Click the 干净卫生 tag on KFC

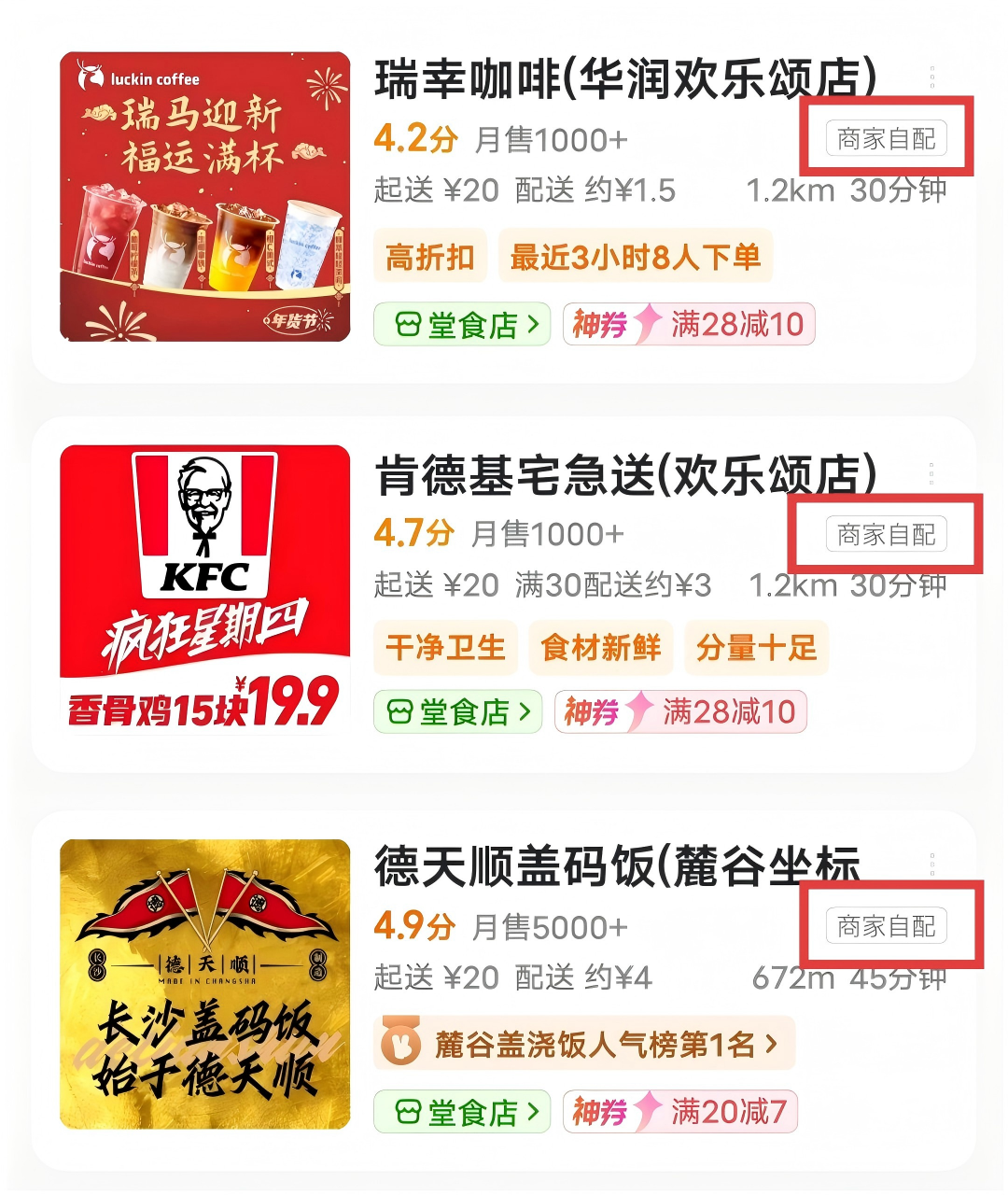445,648
